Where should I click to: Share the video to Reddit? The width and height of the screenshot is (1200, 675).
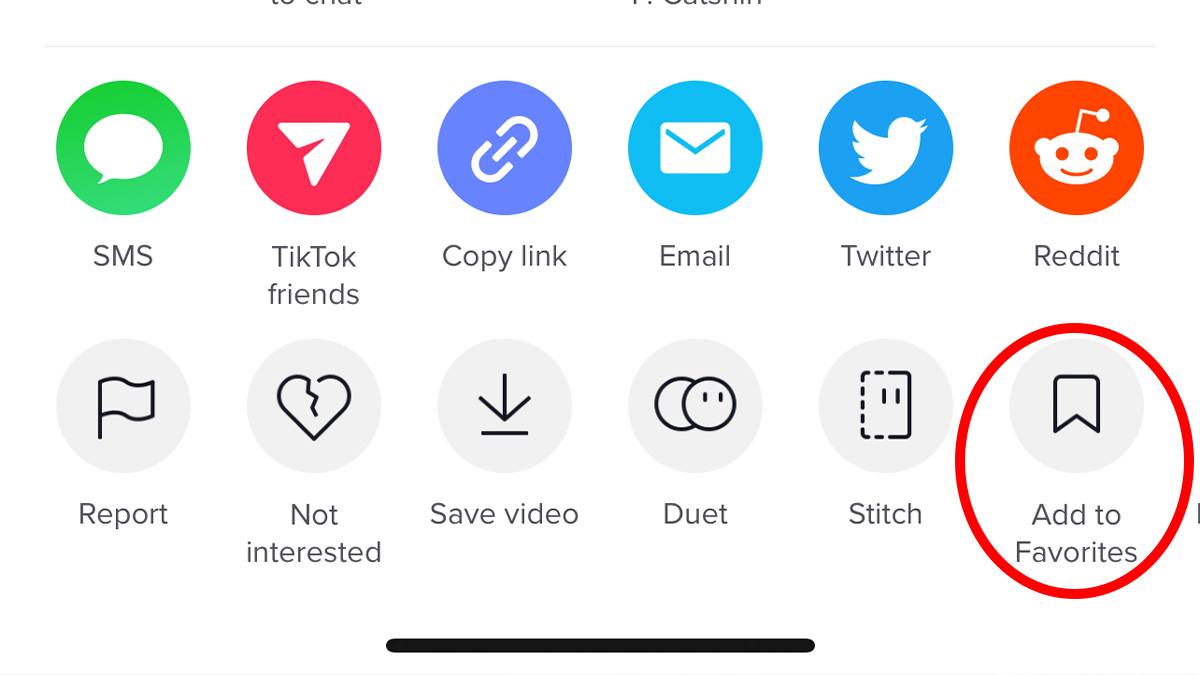[1076, 148]
